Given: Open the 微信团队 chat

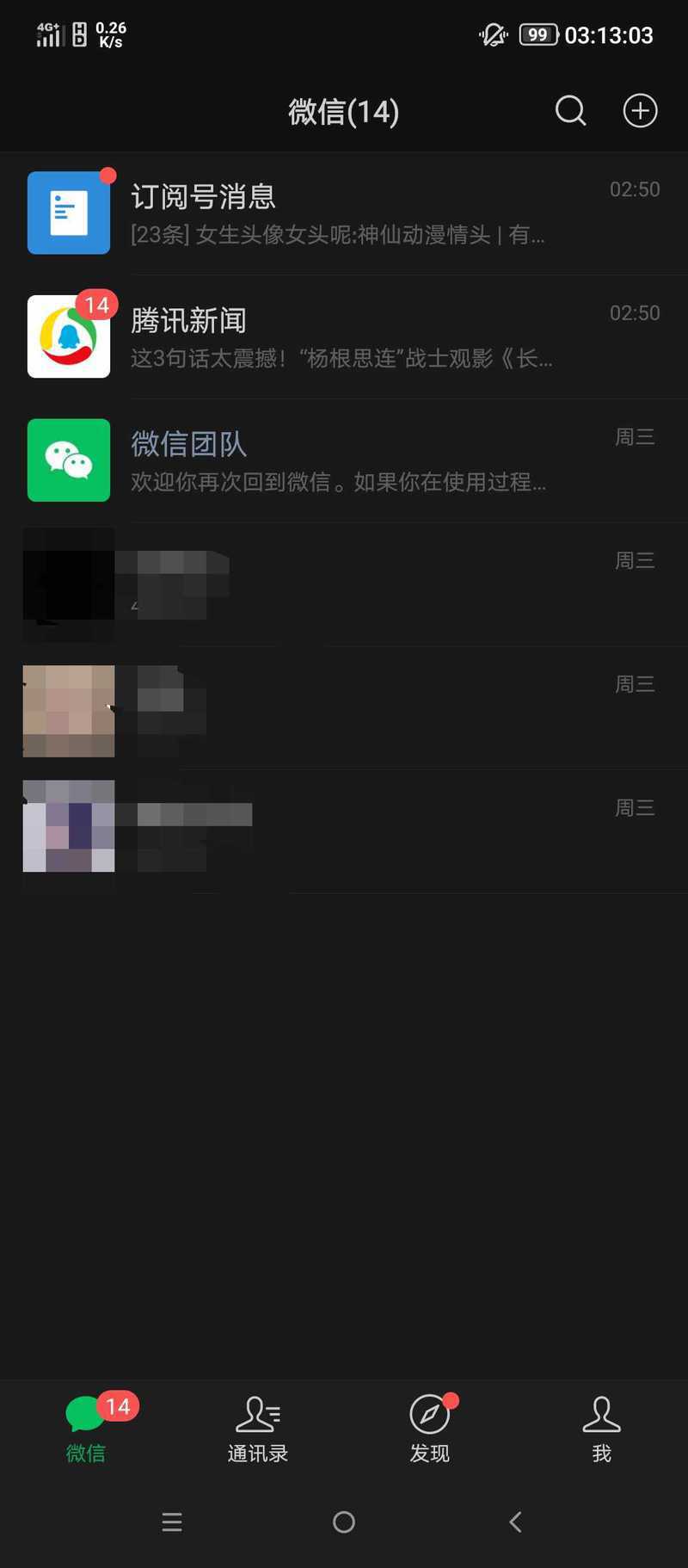Looking at the screenshot, I should [x=344, y=460].
